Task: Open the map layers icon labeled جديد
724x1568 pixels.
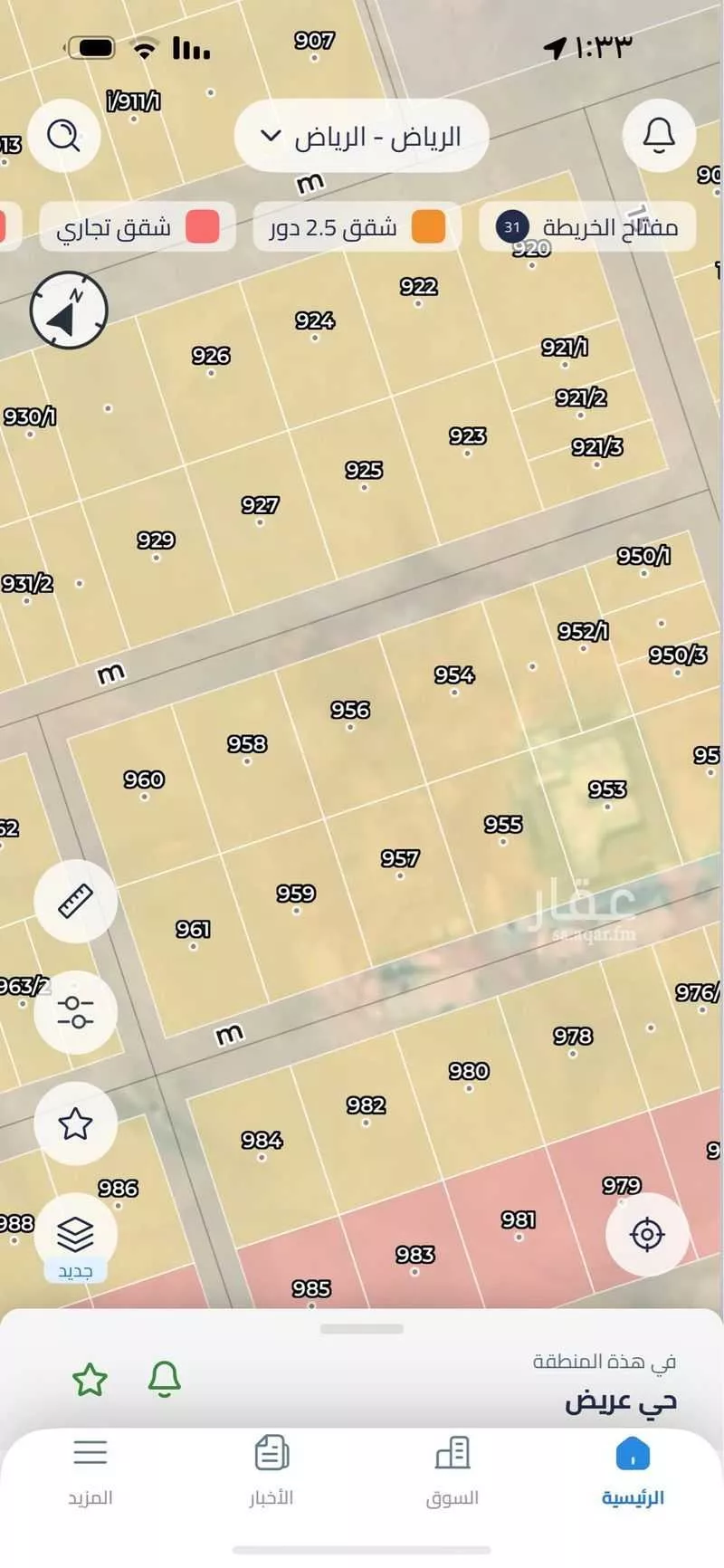Action: click(x=76, y=1231)
